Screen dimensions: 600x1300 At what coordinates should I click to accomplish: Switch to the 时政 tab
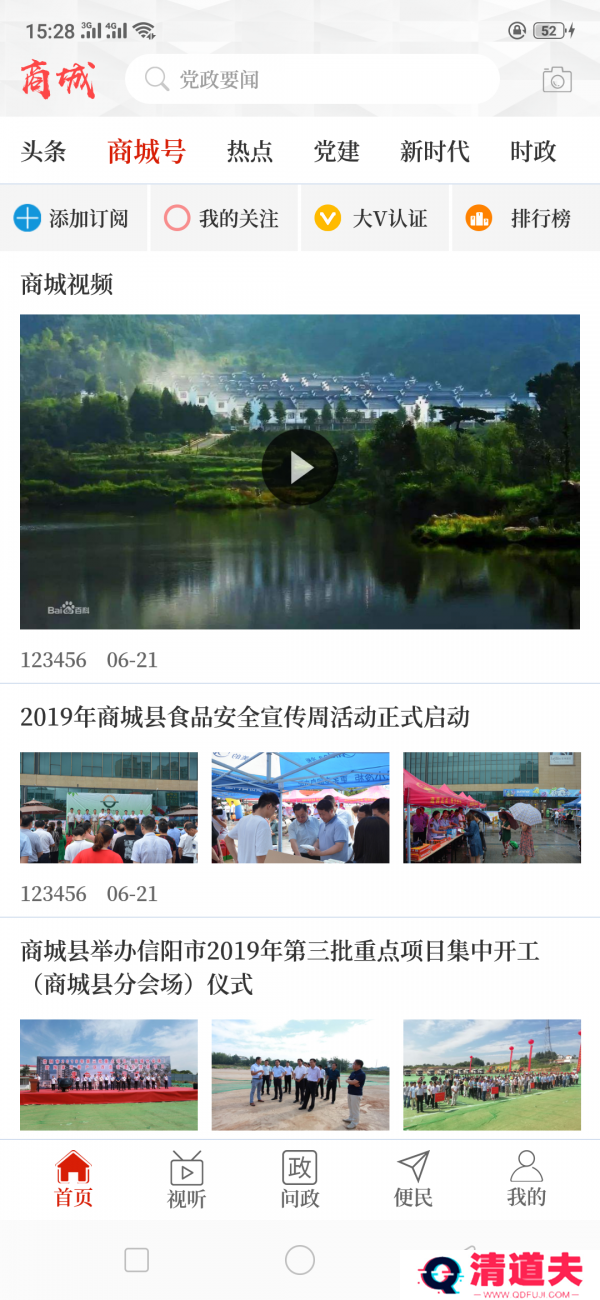click(533, 152)
